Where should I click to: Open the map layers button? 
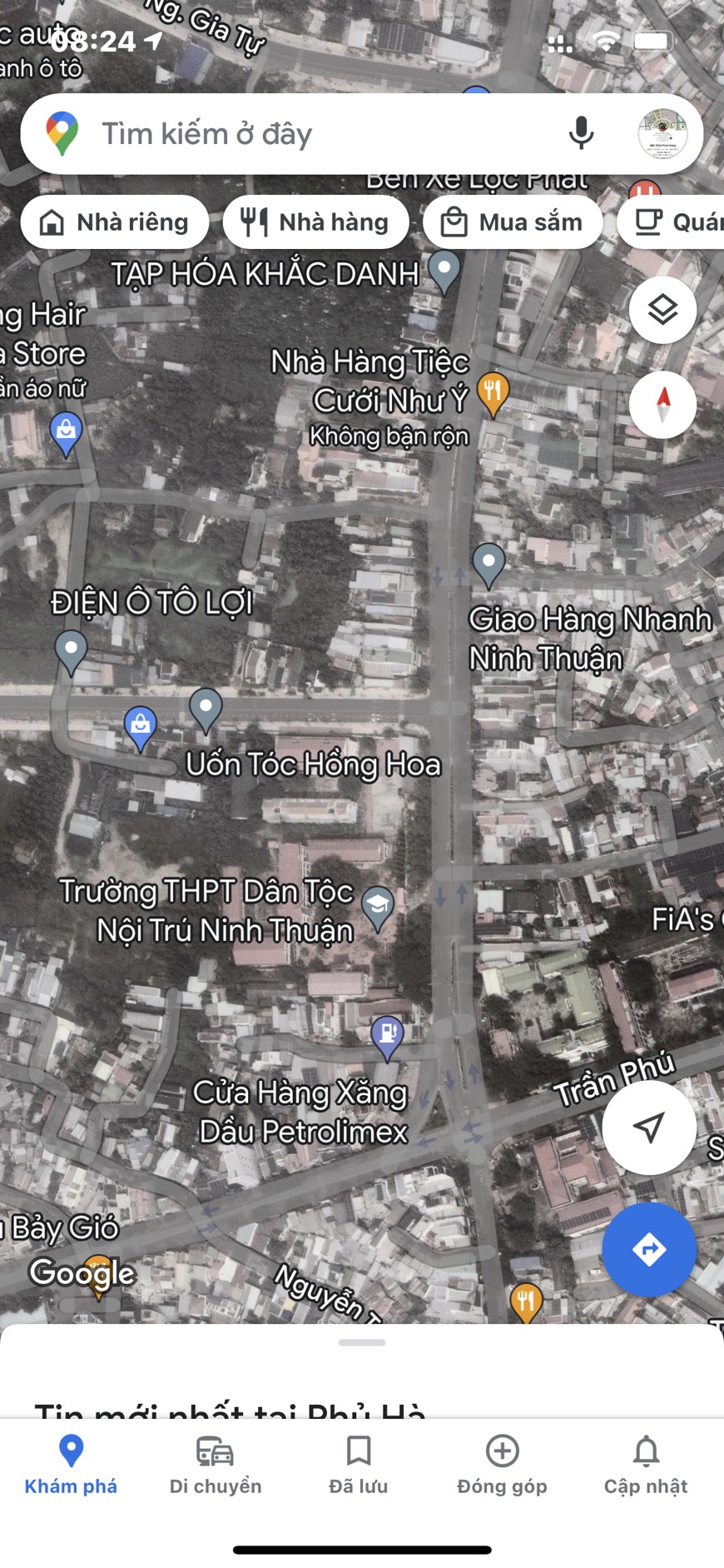click(662, 310)
